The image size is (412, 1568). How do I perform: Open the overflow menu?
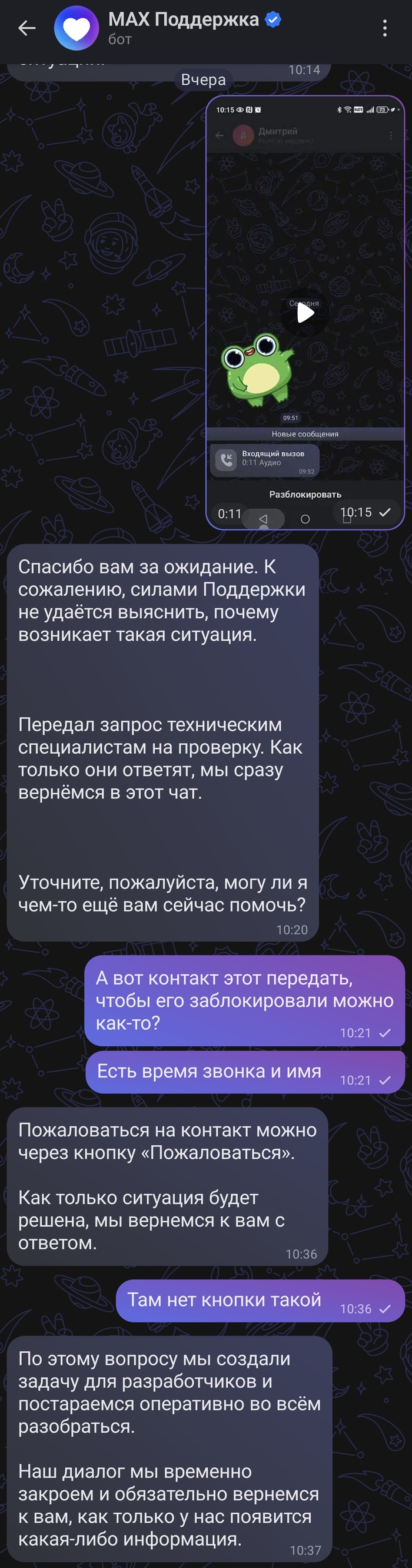click(384, 28)
